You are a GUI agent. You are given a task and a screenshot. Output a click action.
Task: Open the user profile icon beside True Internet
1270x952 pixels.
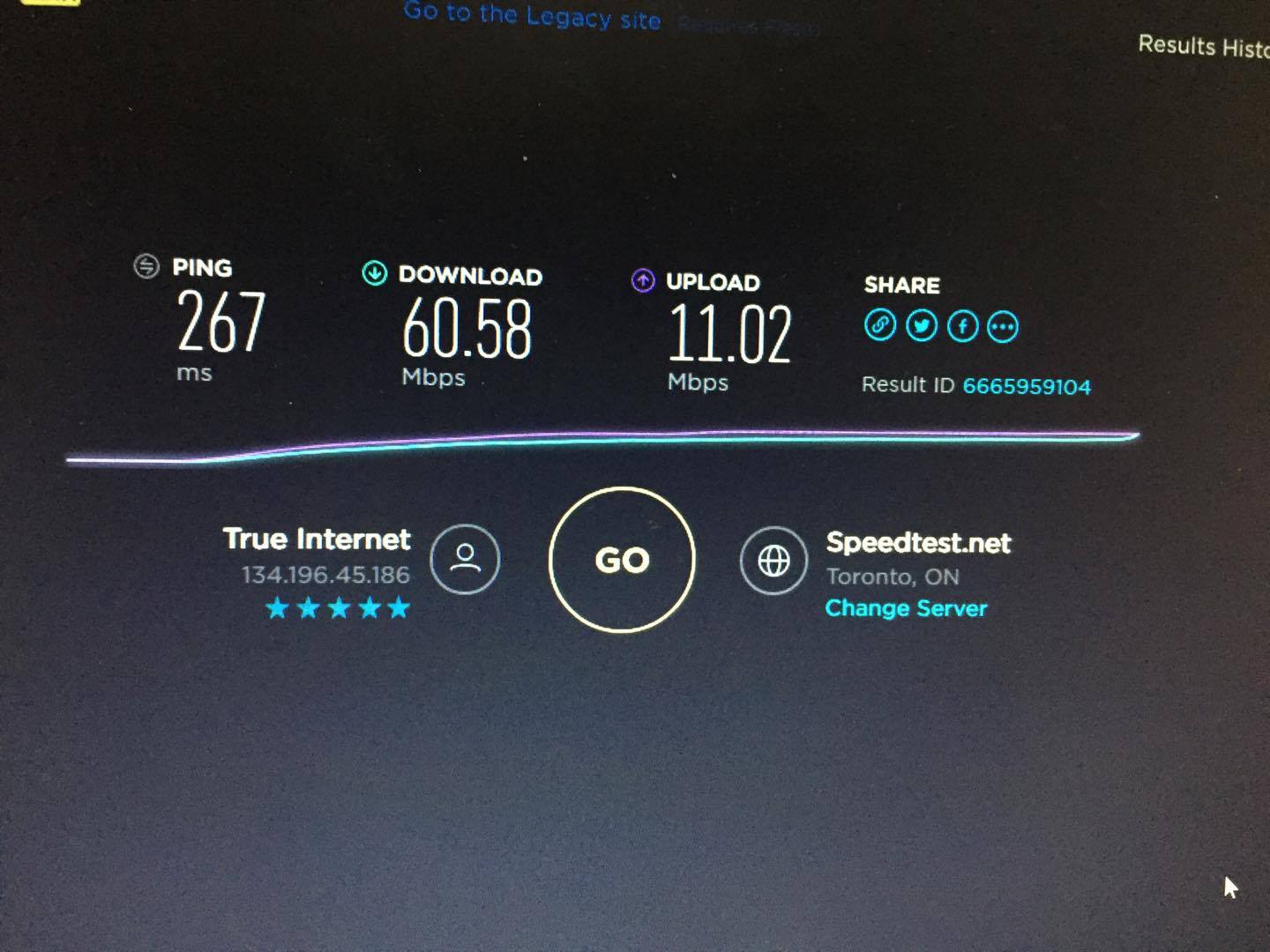[465, 559]
